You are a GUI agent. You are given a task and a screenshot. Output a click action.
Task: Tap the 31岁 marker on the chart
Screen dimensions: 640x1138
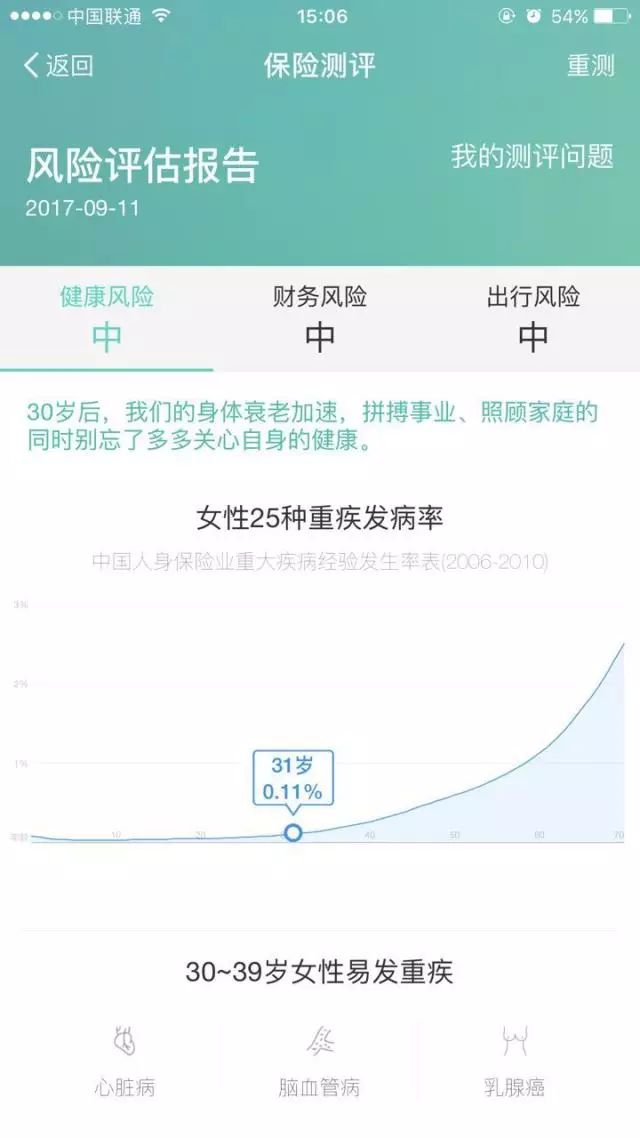(x=292, y=832)
